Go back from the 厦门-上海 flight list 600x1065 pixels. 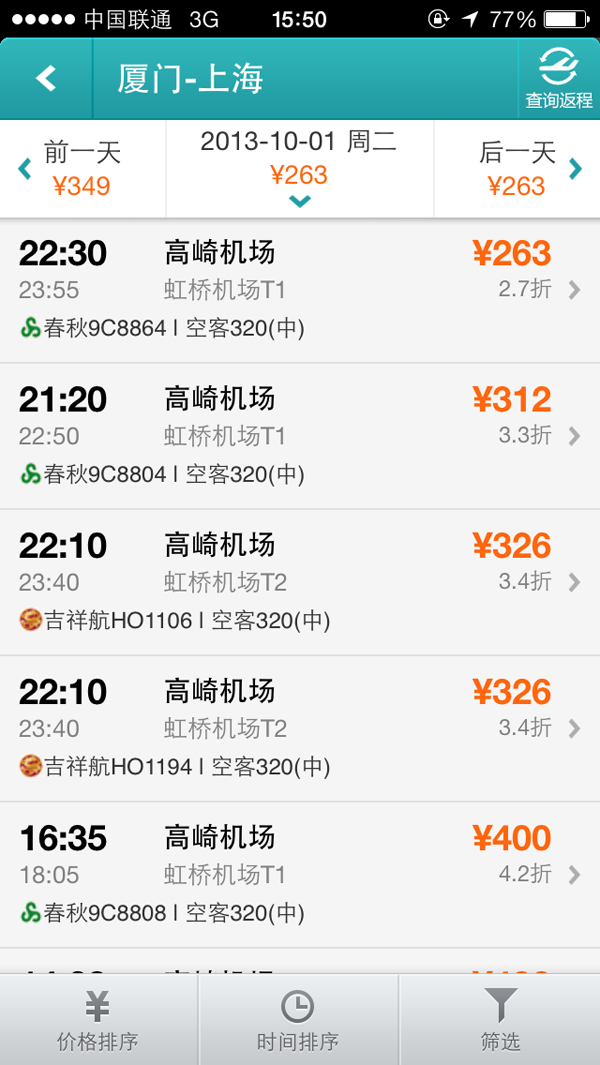tap(46, 79)
